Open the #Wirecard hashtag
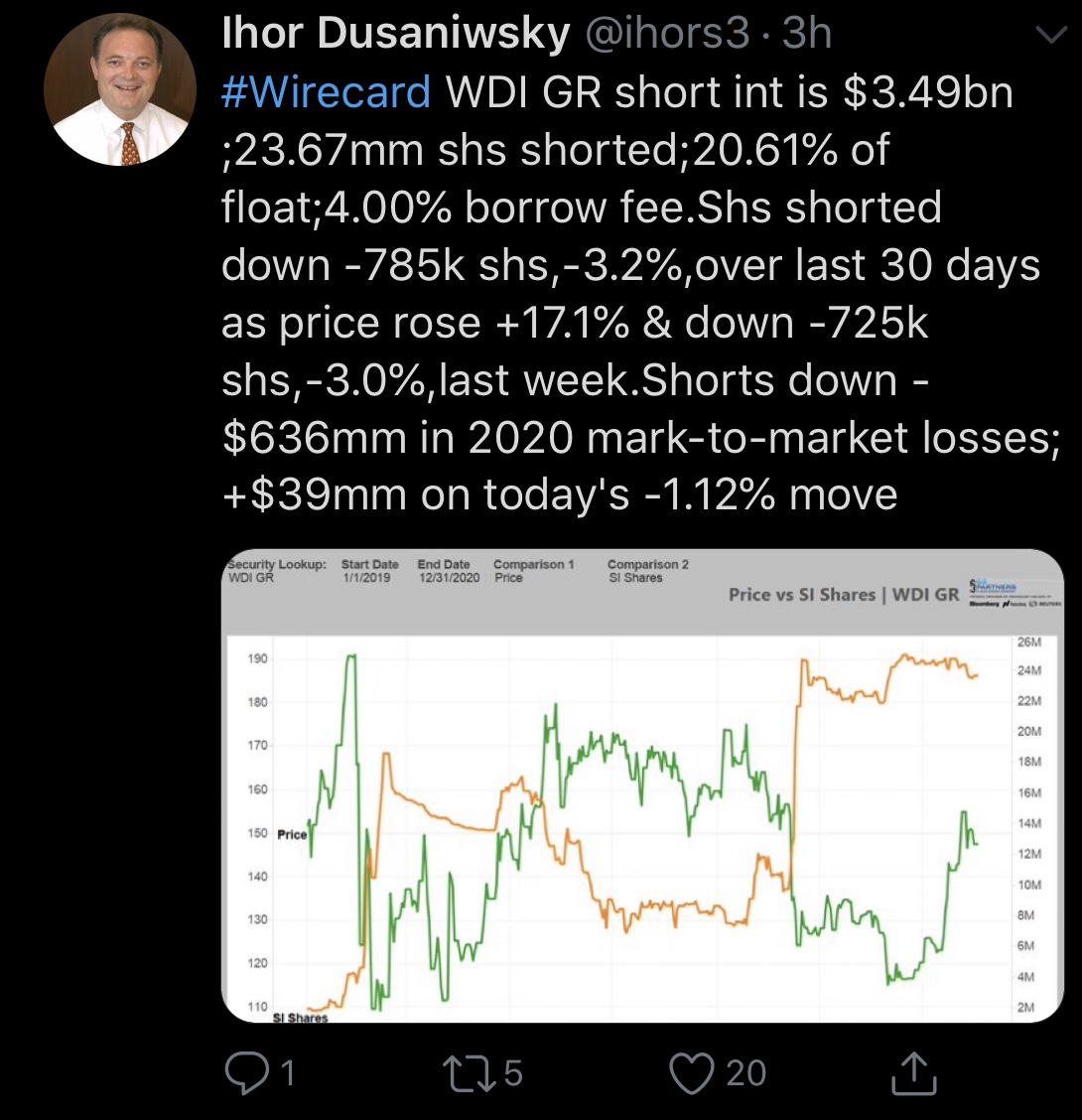 tap(327, 93)
